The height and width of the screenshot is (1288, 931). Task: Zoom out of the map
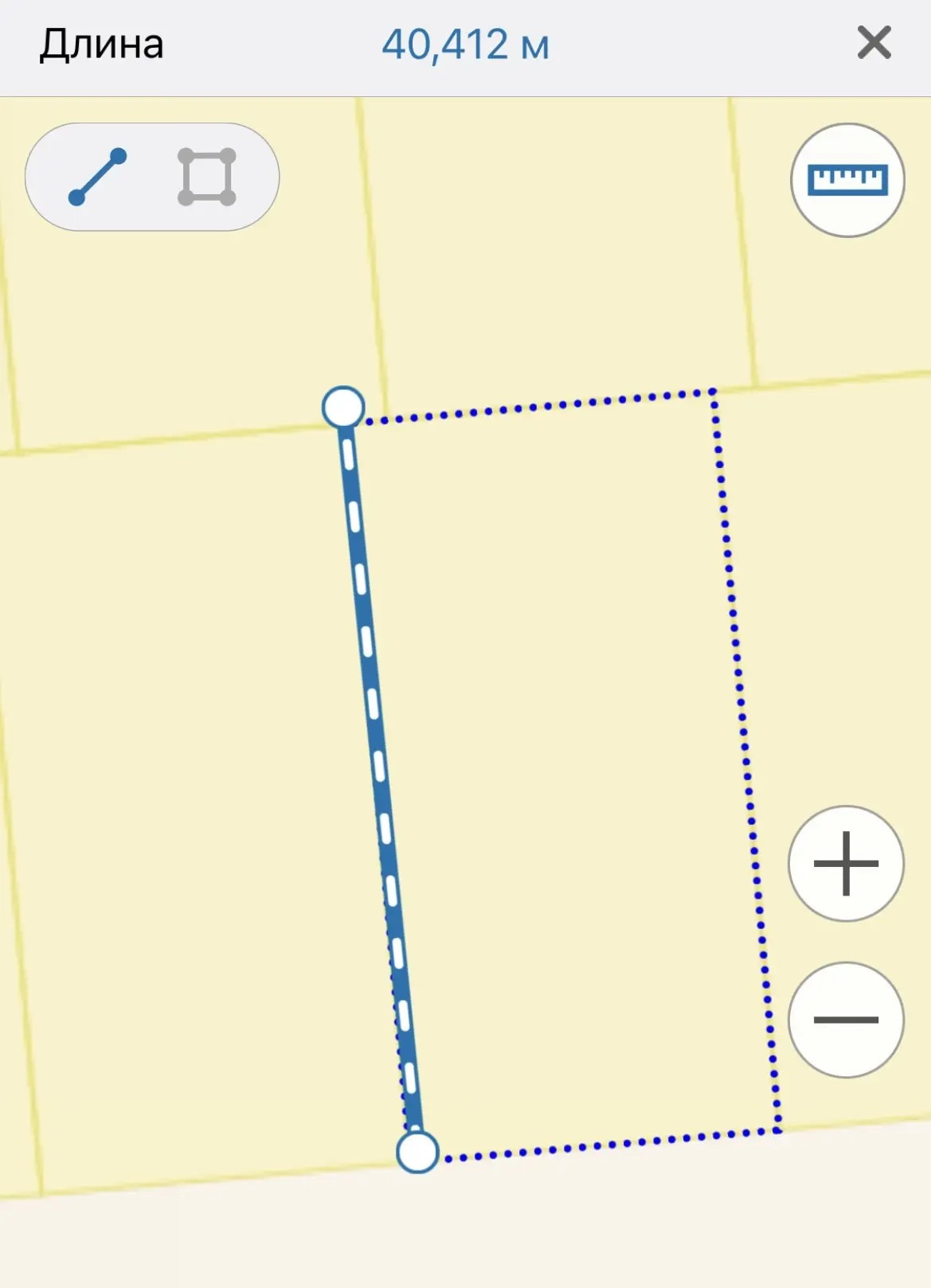(x=846, y=1020)
